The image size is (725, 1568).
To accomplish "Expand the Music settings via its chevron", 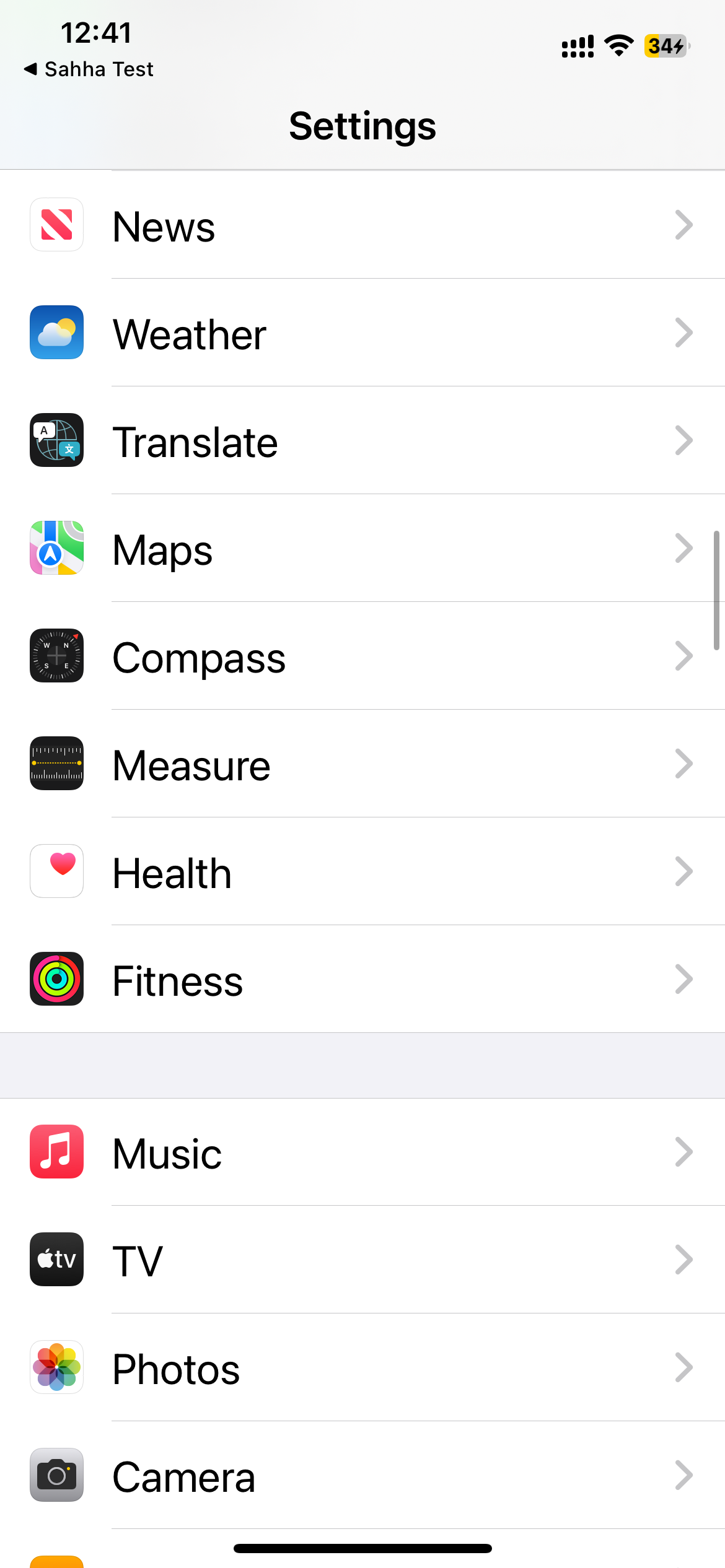I will [684, 1151].
